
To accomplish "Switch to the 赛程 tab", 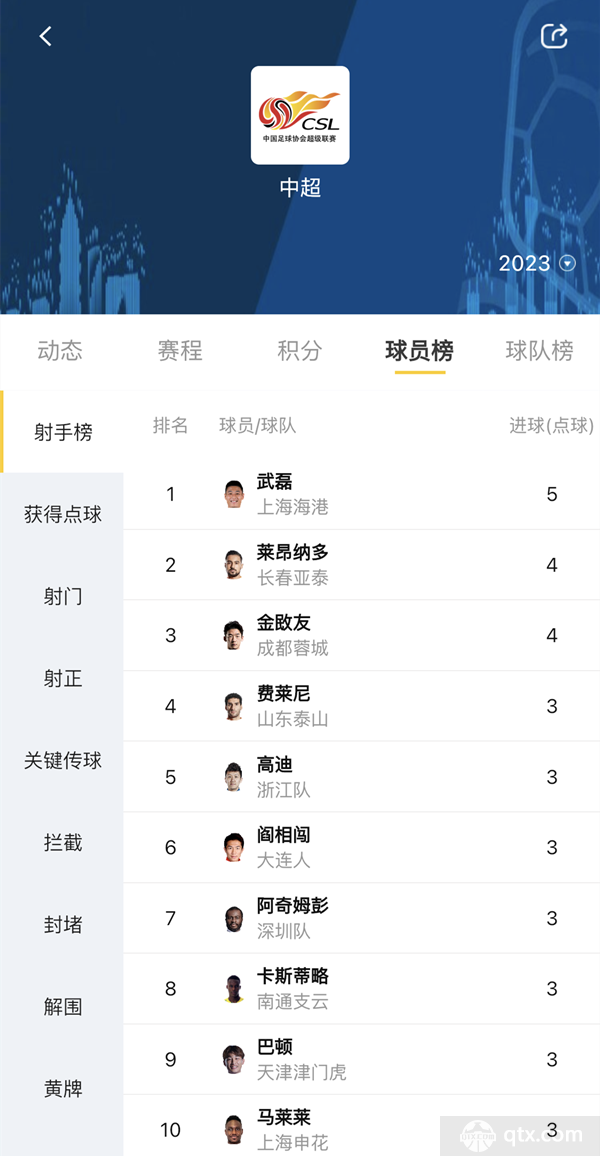I will pos(180,350).
